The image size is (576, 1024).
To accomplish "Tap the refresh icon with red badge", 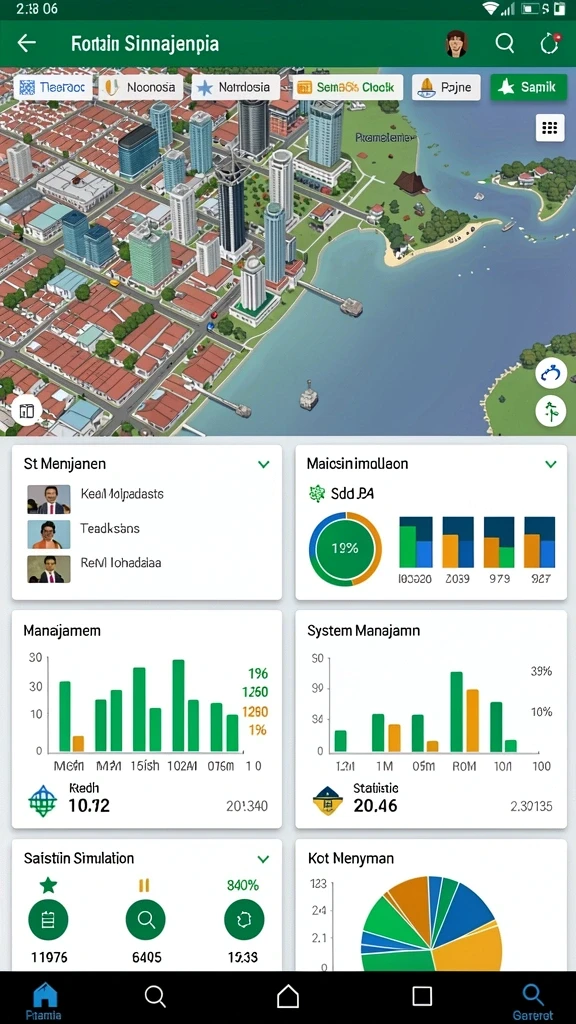I will click(550, 44).
